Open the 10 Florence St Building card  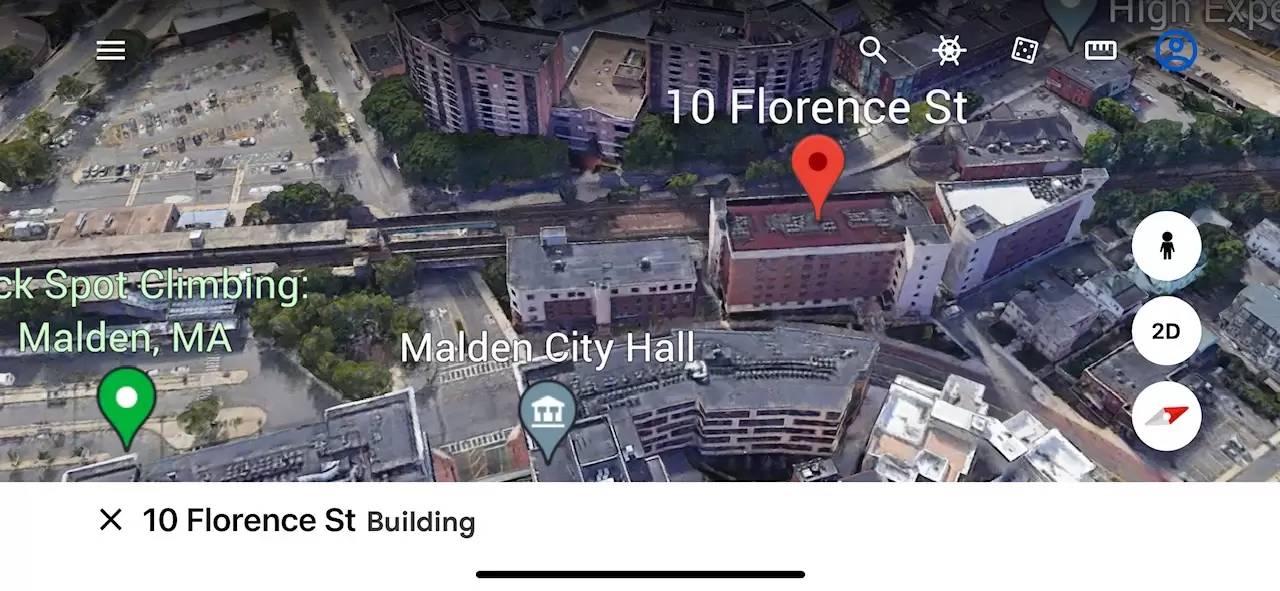[310, 521]
